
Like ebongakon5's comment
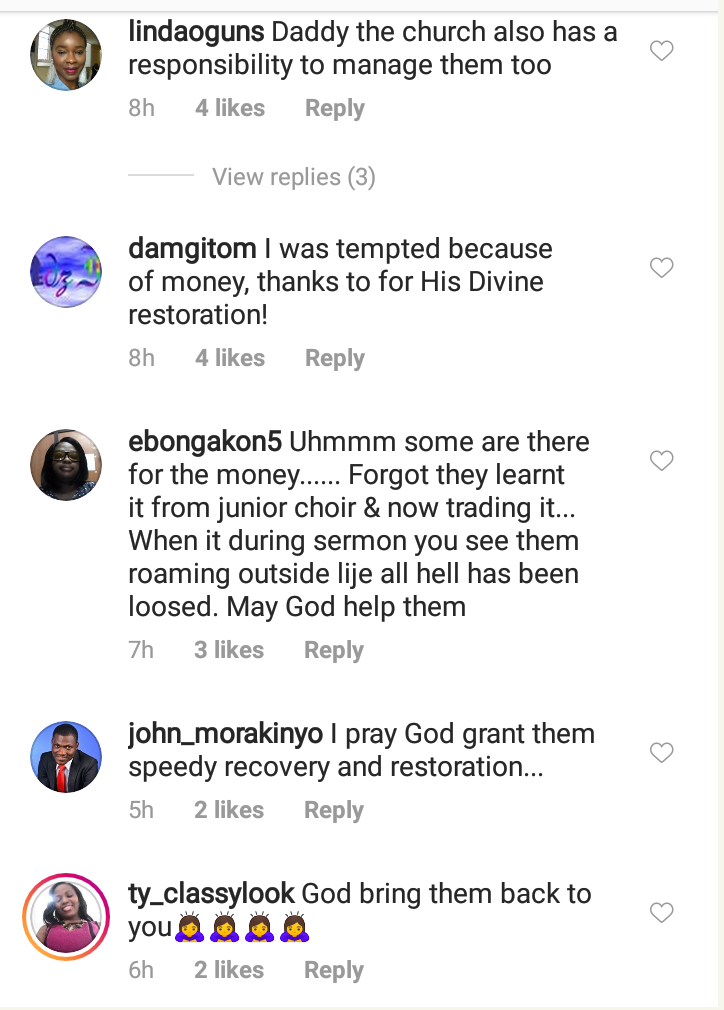661,461
